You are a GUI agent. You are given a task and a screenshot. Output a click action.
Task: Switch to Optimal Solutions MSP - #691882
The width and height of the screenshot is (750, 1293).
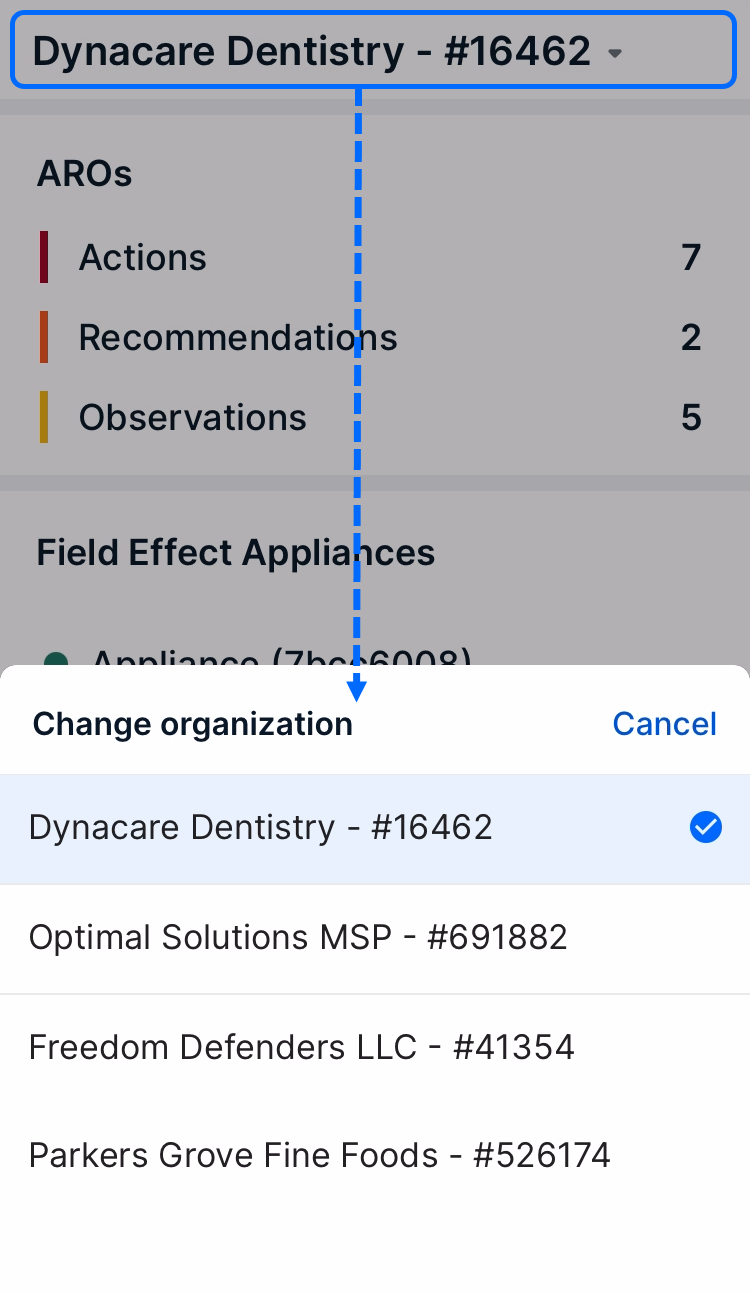click(x=375, y=939)
